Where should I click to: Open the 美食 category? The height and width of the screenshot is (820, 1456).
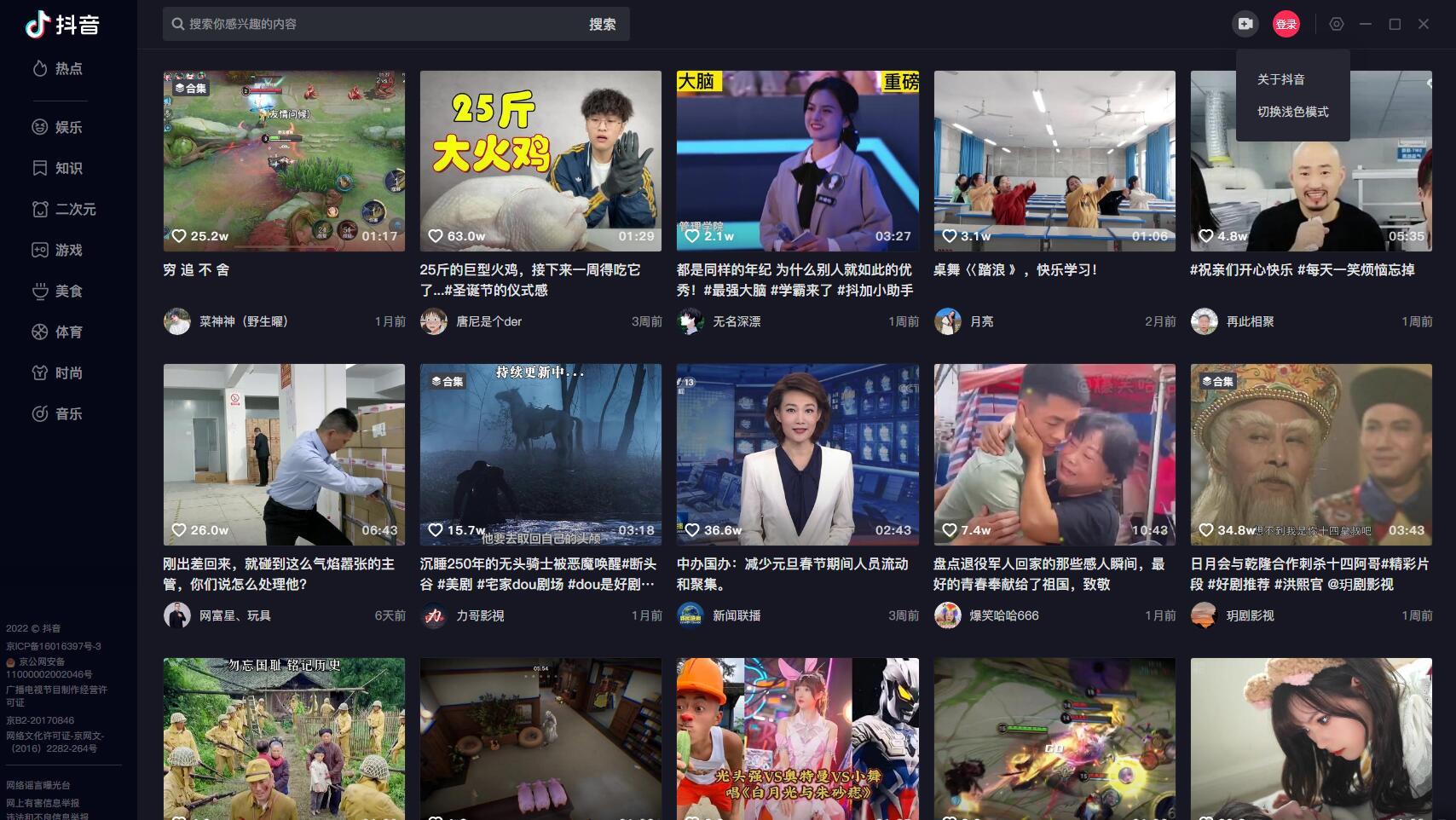coord(58,291)
